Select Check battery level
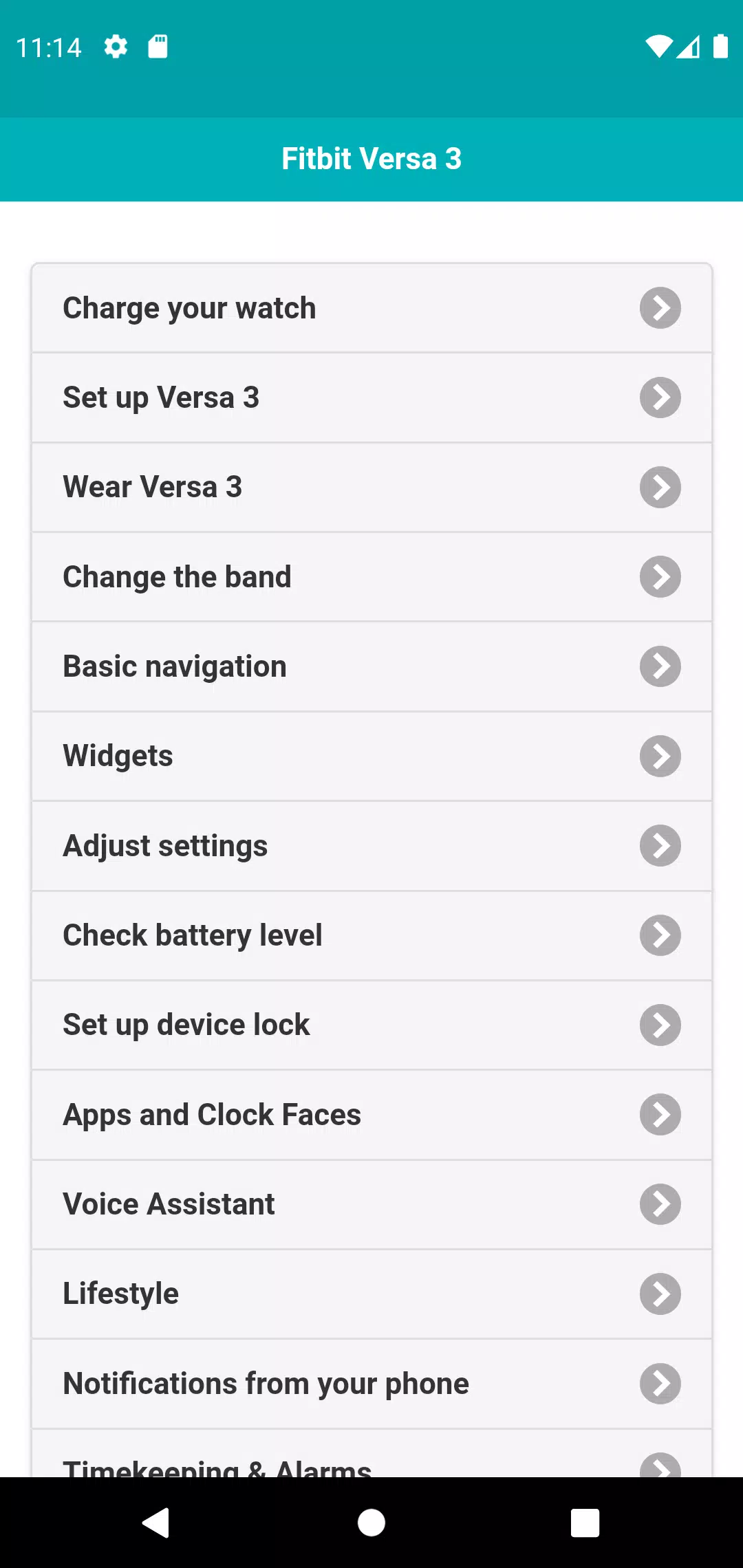This screenshot has width=743, height=1568. [x=371, y=935]
